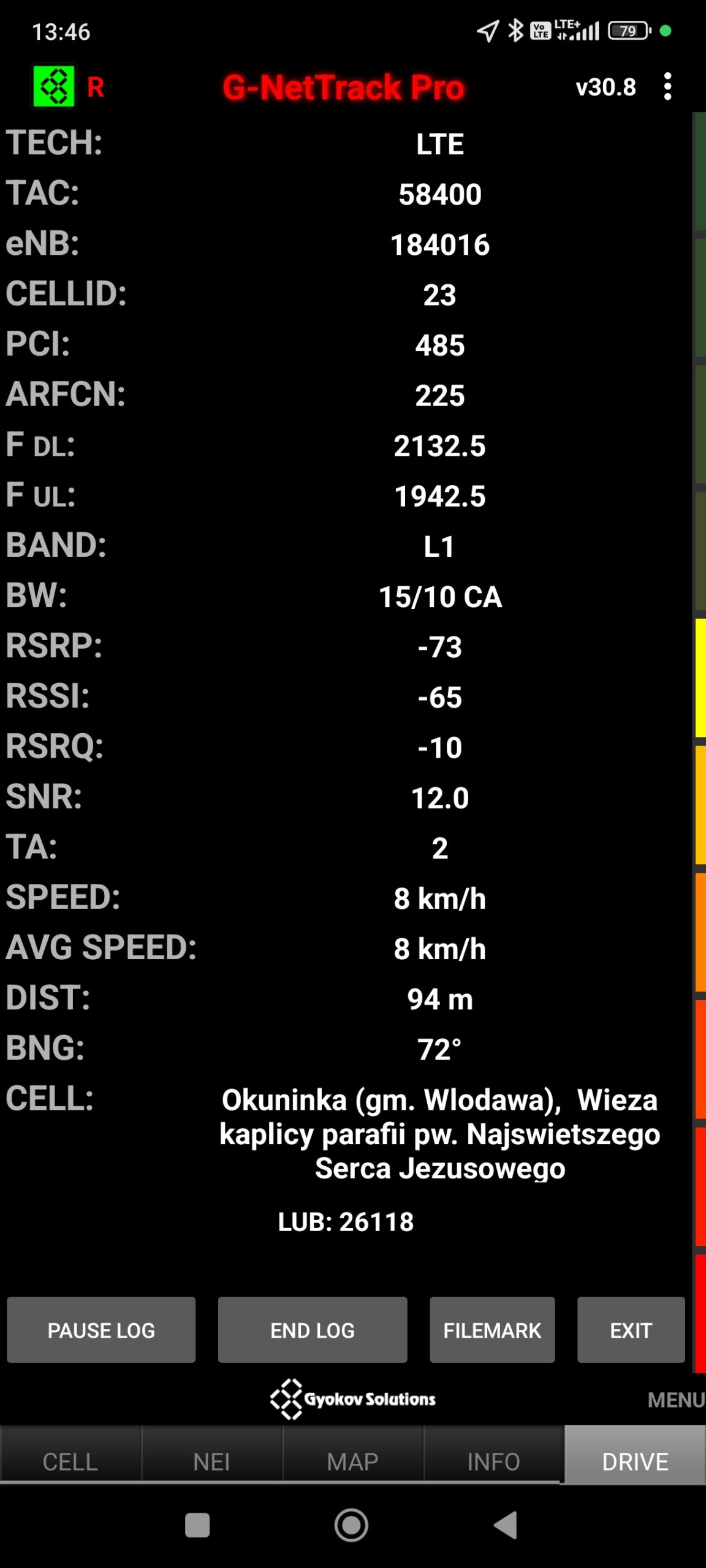Go back using system back button
Screen dimensions: 706x1568
coord(506,1525)
